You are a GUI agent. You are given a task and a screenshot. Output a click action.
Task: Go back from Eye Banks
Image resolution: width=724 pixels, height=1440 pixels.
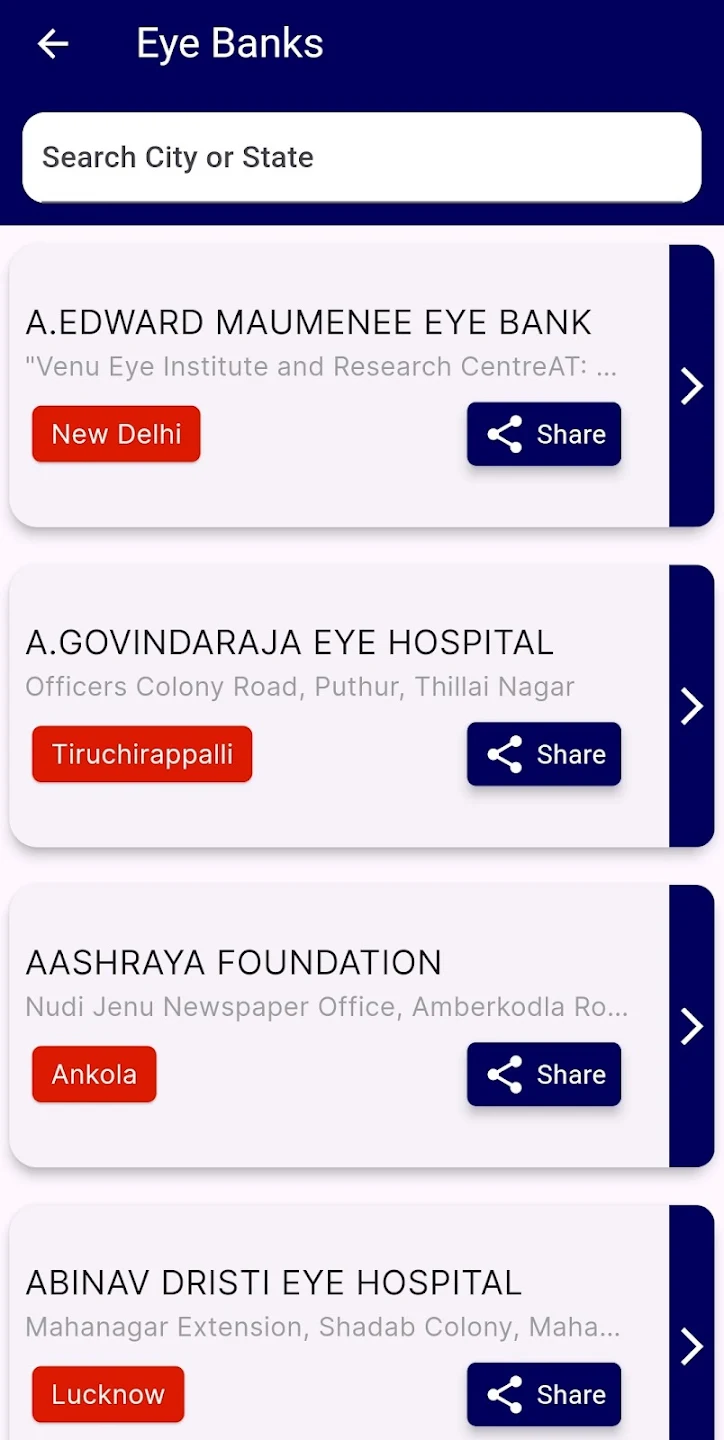(53, 44)
